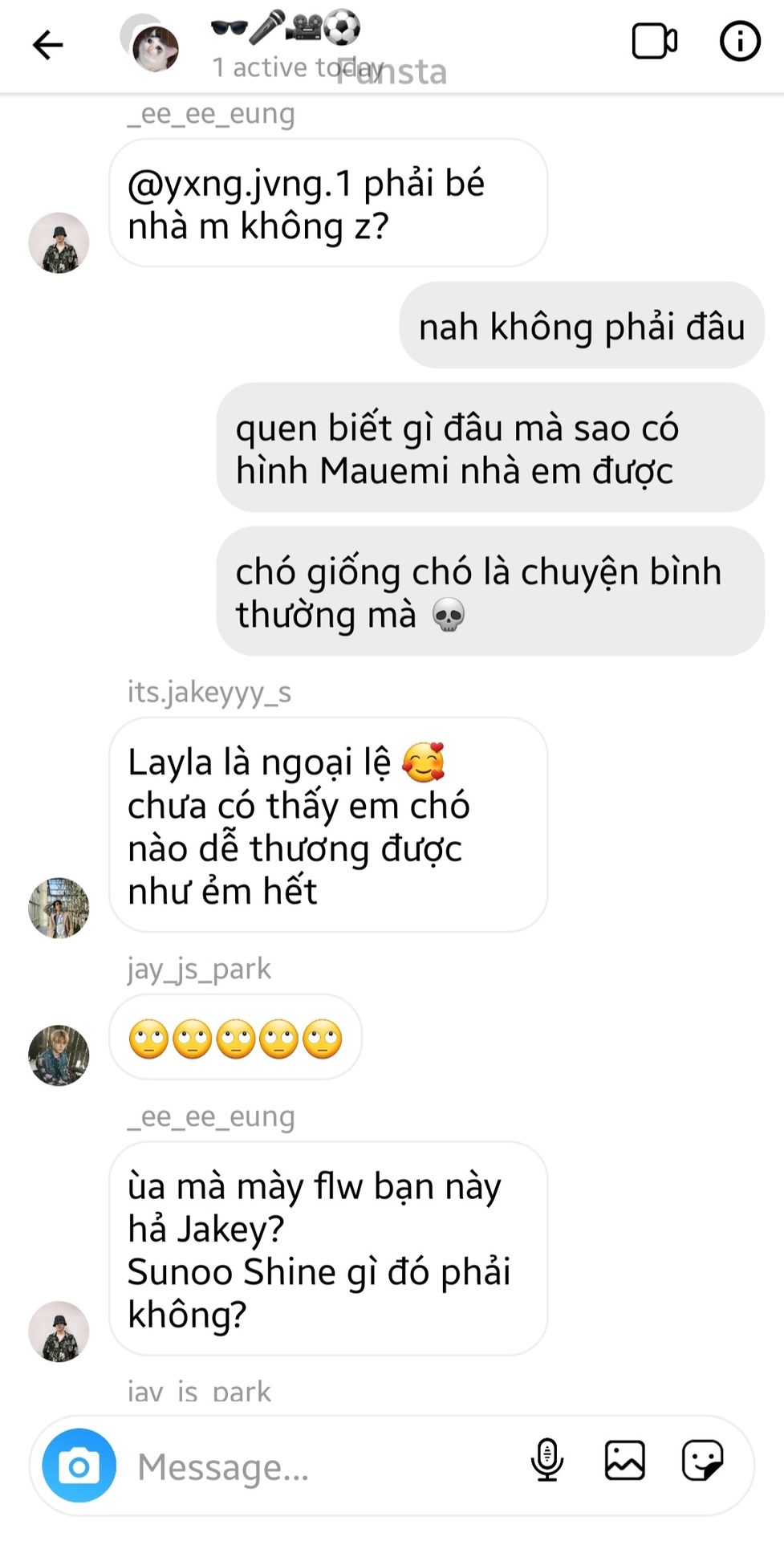Screen dimensions: 784x1541
Task: Open the photo gallery picker
Action: click(624, 1460)
